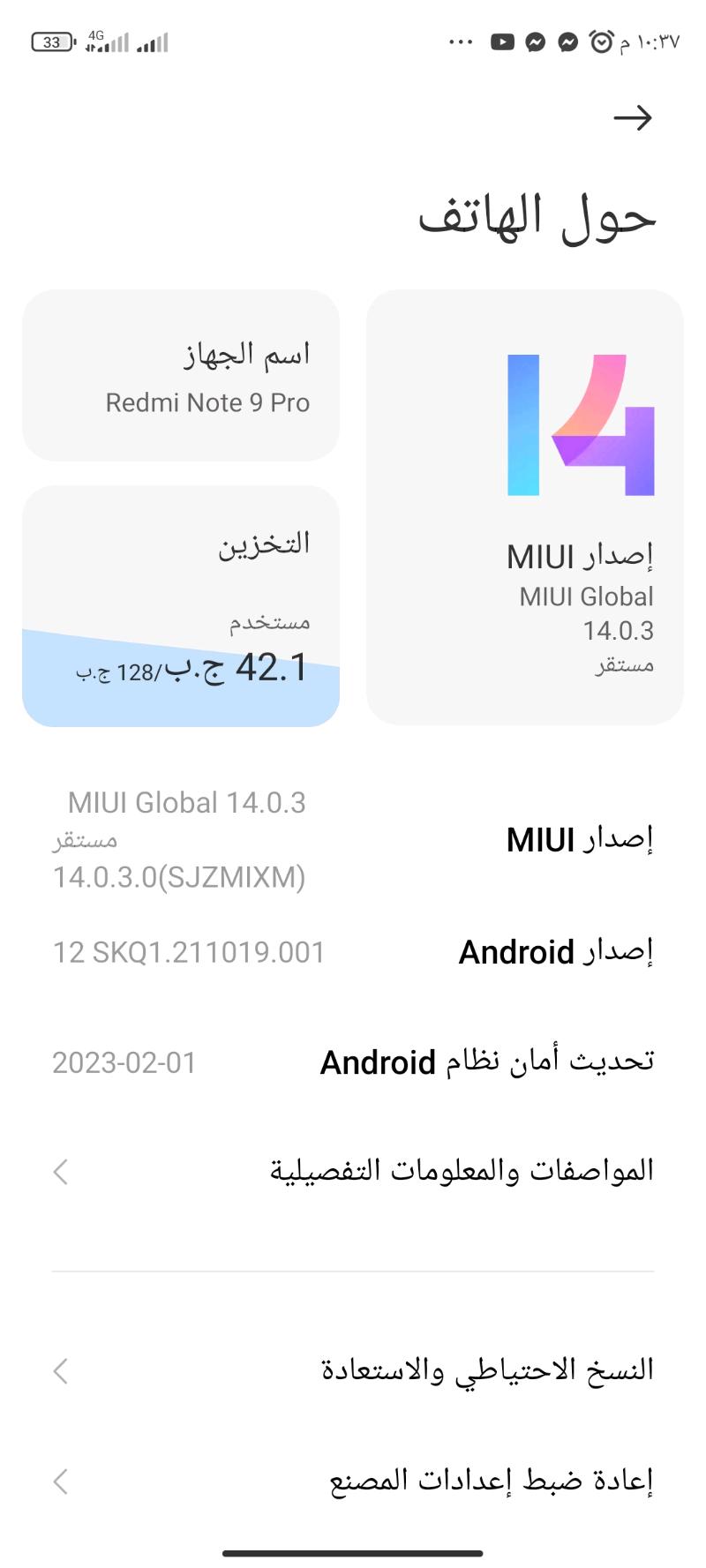
Task: Tap the Android version row (إصدار Android)
Action: point(353,952)
